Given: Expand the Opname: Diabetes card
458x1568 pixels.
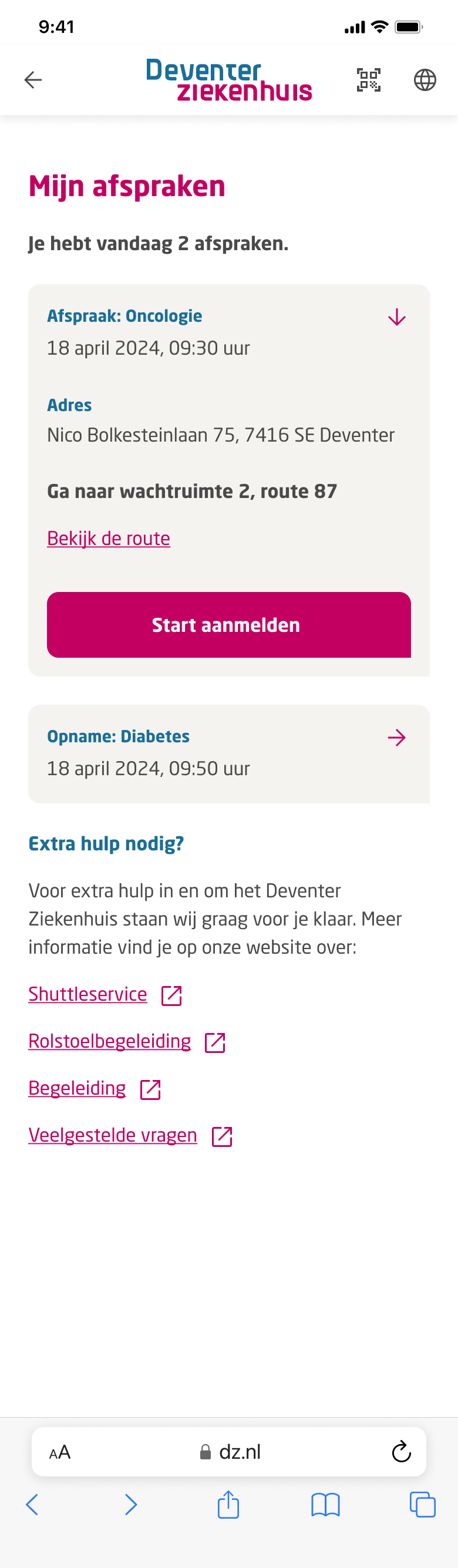Looking at the screenshot, I should coord(396,737).
